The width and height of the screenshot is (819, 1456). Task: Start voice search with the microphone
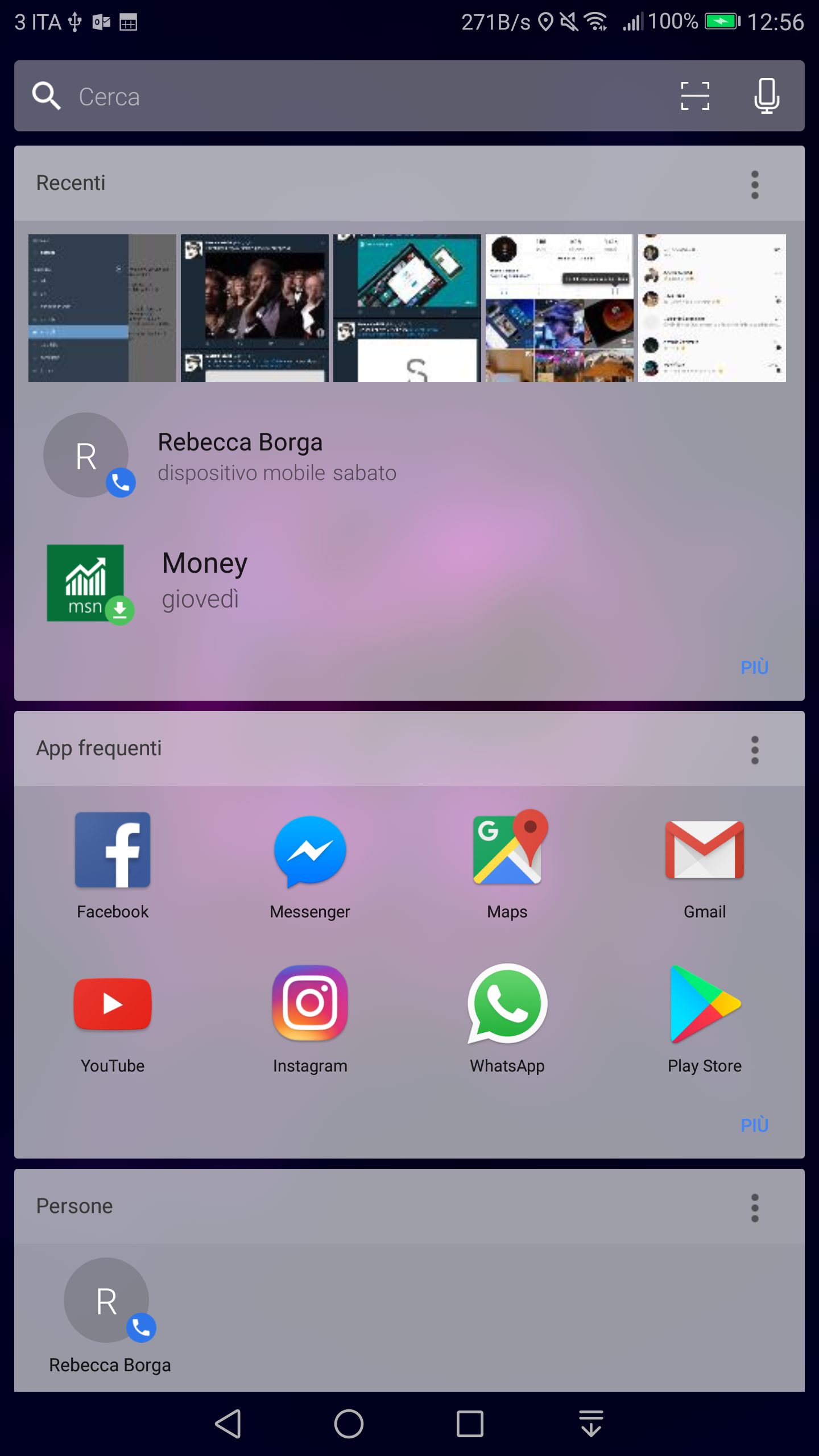click(766, 96)
